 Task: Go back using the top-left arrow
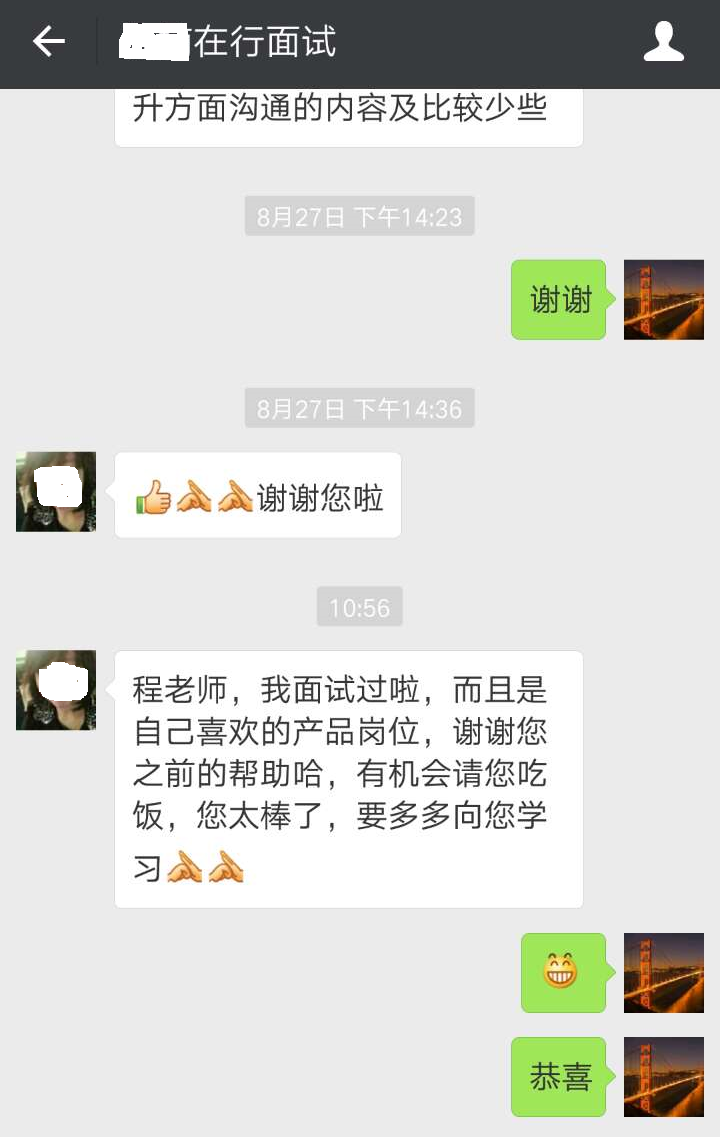click(48, 42)
